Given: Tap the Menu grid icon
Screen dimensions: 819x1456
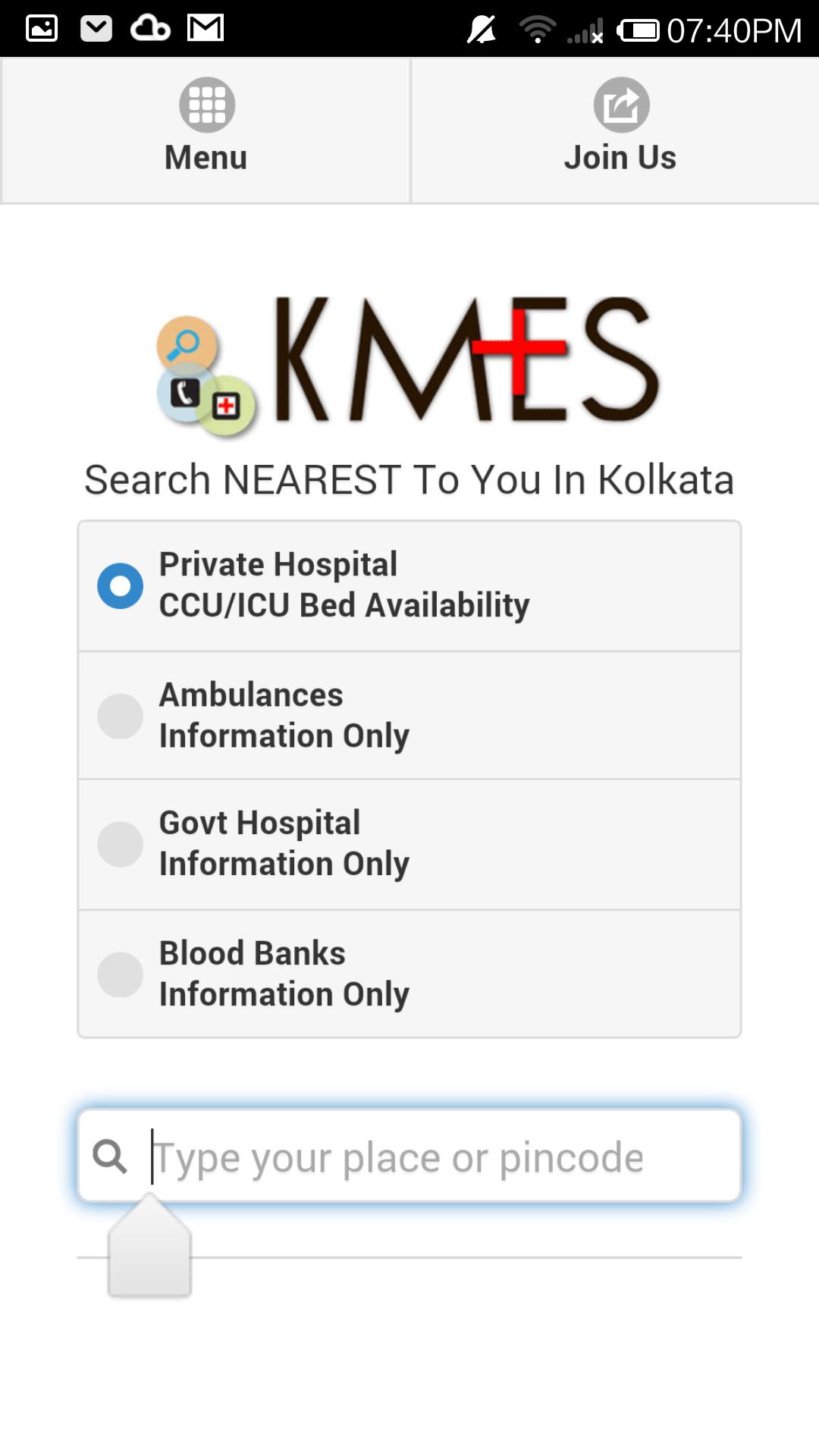Looking at the screenshot, I should coord(205,106).
